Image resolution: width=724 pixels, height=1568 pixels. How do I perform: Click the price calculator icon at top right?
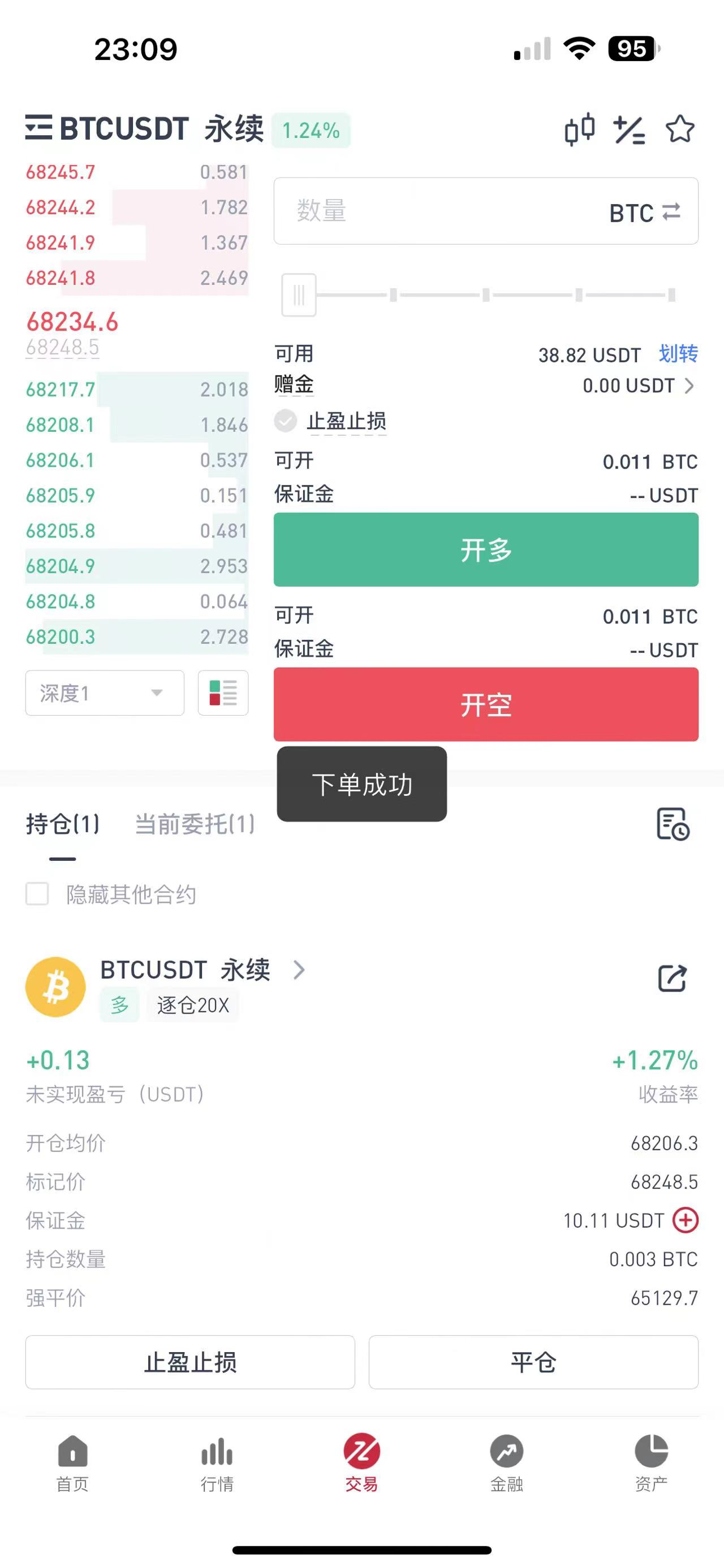[630, 129]
